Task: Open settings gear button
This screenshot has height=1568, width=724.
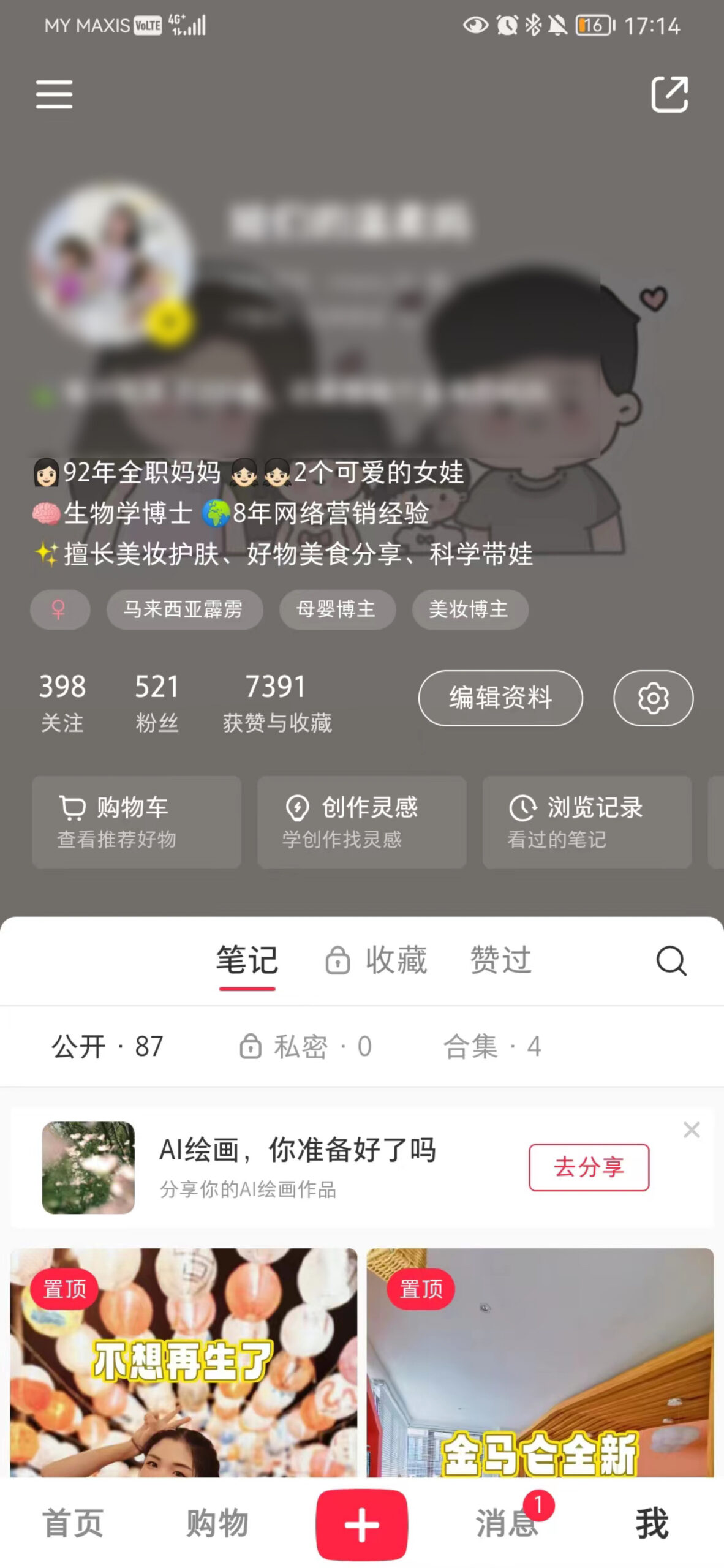Action: click(654, 698)
